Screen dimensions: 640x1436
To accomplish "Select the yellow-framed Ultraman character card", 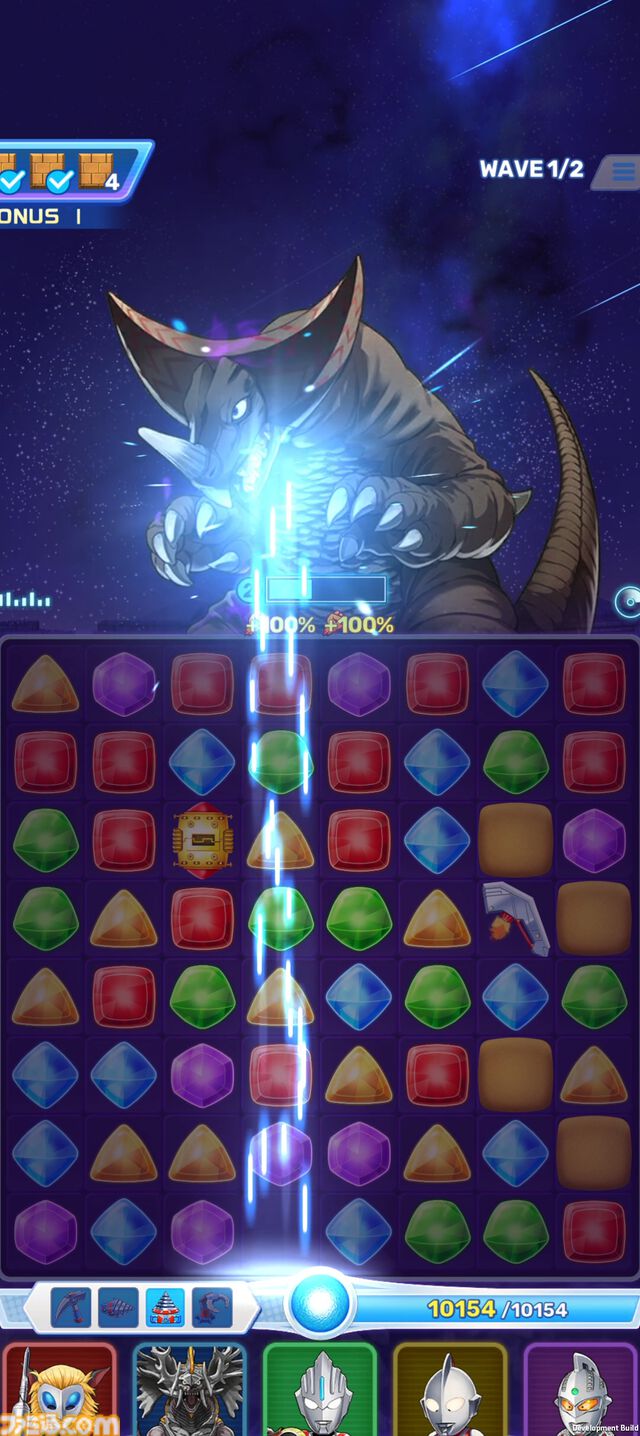I will tap(450, 1390).
